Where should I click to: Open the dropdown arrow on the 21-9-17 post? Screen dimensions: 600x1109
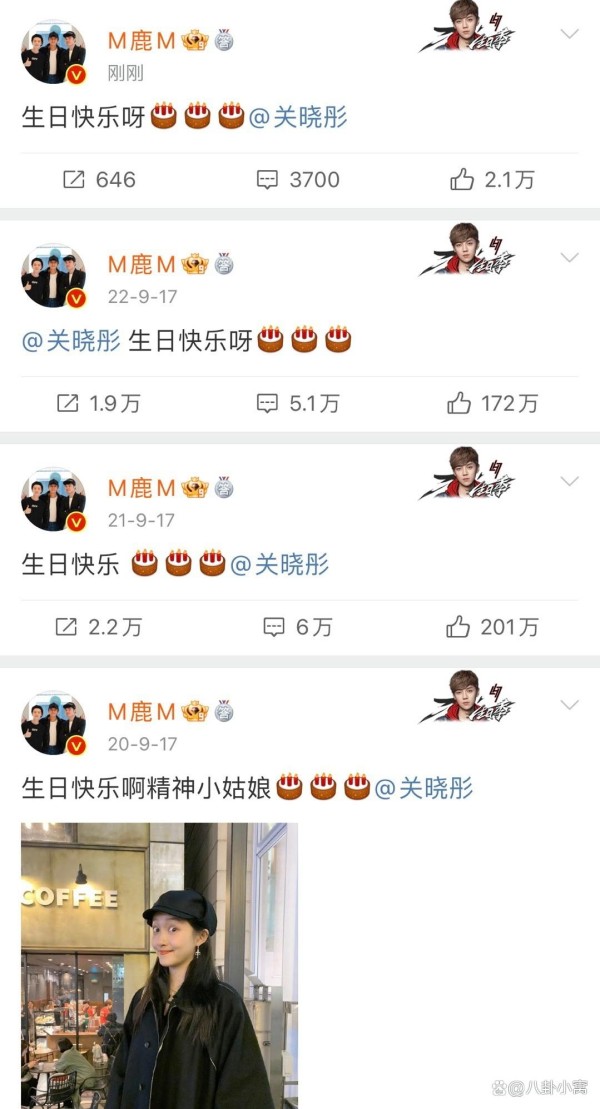[570, 481]
